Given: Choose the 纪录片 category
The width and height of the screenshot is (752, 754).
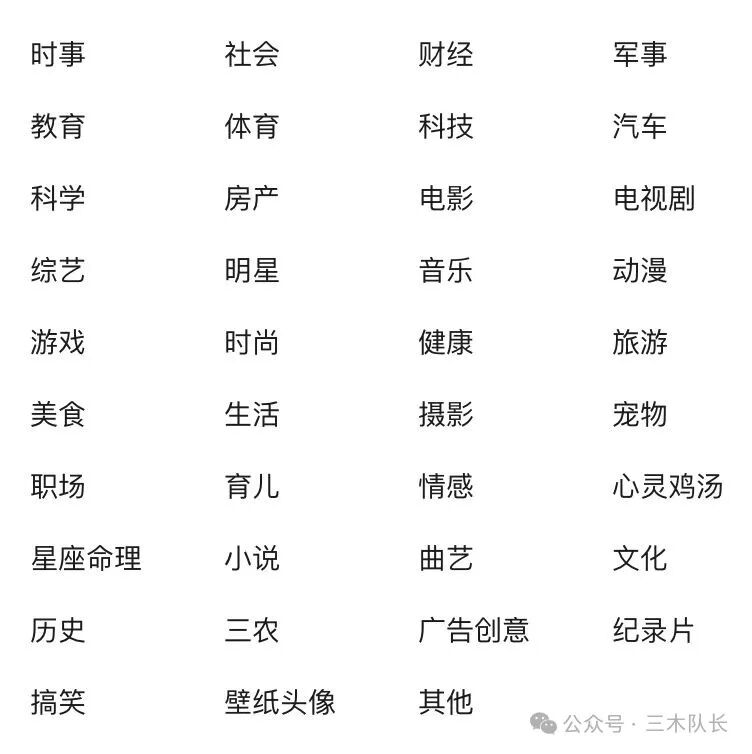Looking at the screenshot, I should point(654,631).
